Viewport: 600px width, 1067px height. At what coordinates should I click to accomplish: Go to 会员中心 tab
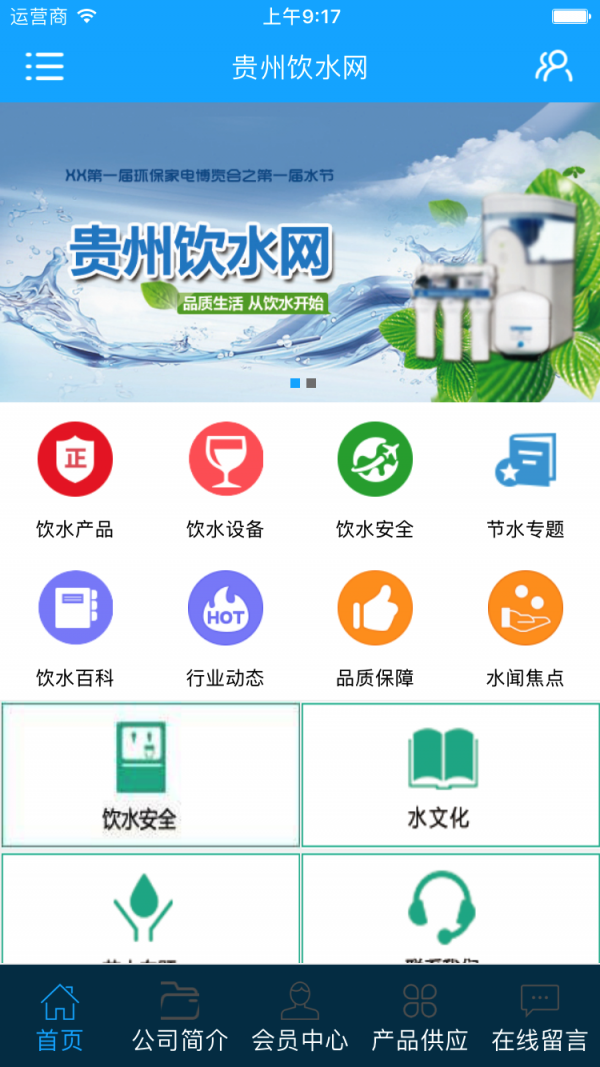300,1016
